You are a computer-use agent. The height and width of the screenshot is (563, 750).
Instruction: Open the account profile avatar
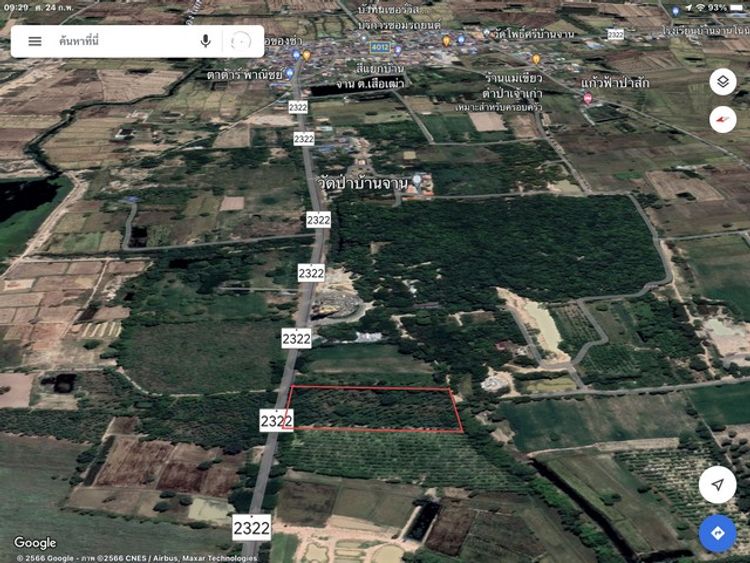[x=241, y=41]
